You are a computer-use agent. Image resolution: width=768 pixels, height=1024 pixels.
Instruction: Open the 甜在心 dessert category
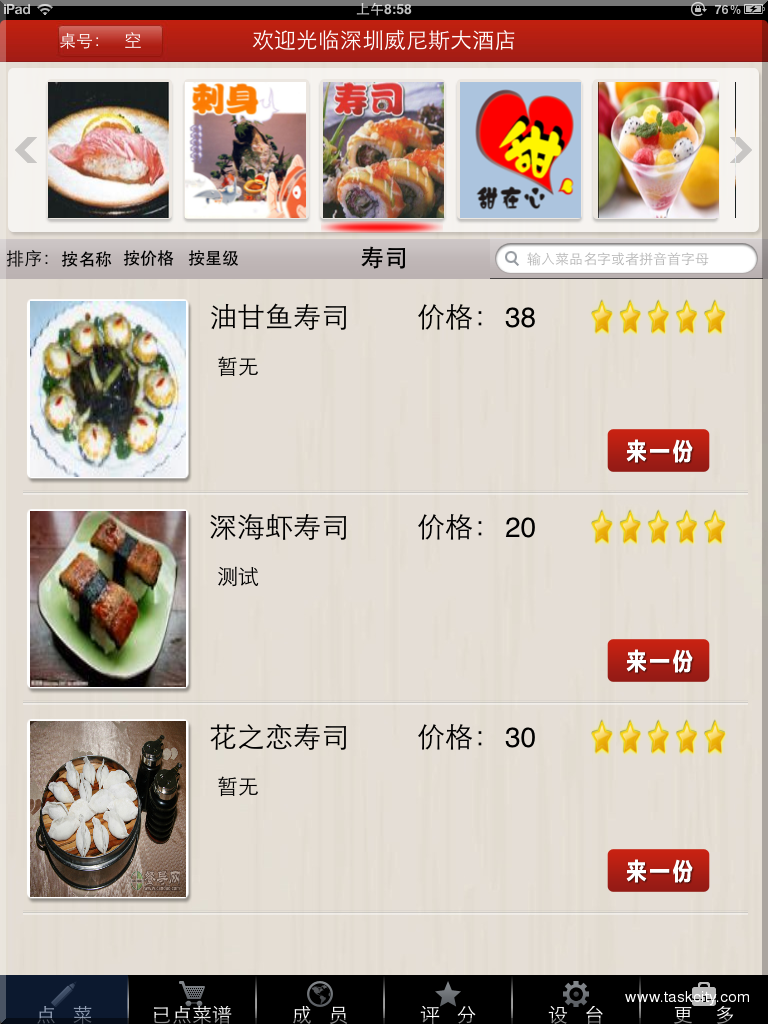[520, 150]
